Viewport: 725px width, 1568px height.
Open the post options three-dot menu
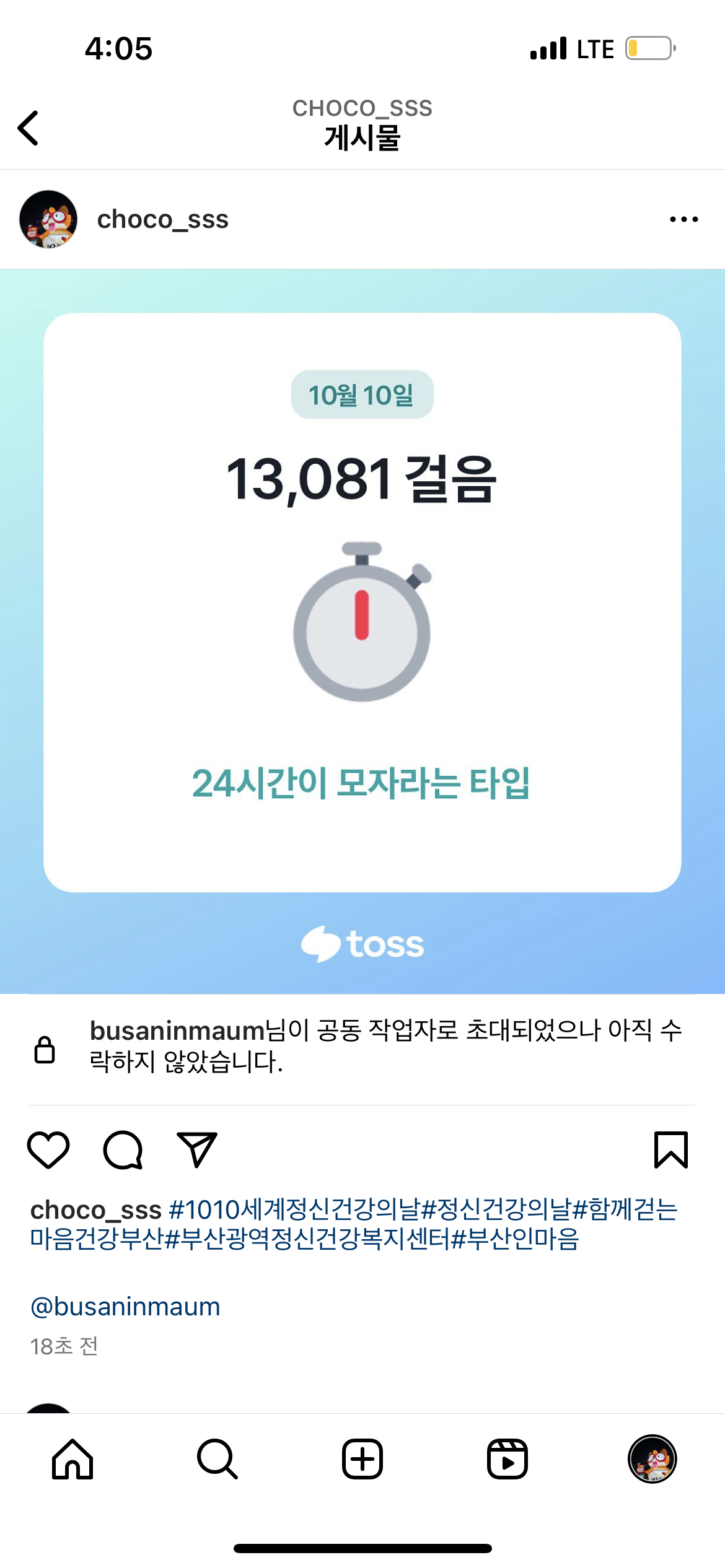click(683, 219)
